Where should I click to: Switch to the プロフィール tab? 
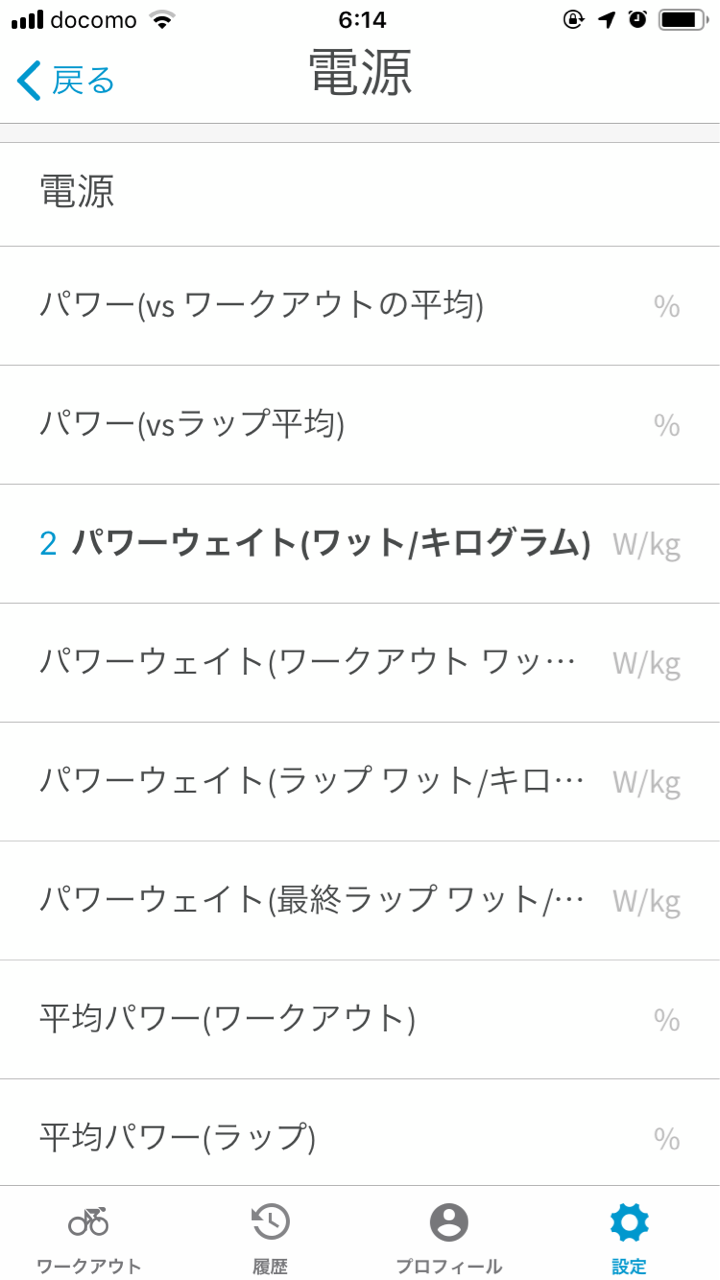449,1238
